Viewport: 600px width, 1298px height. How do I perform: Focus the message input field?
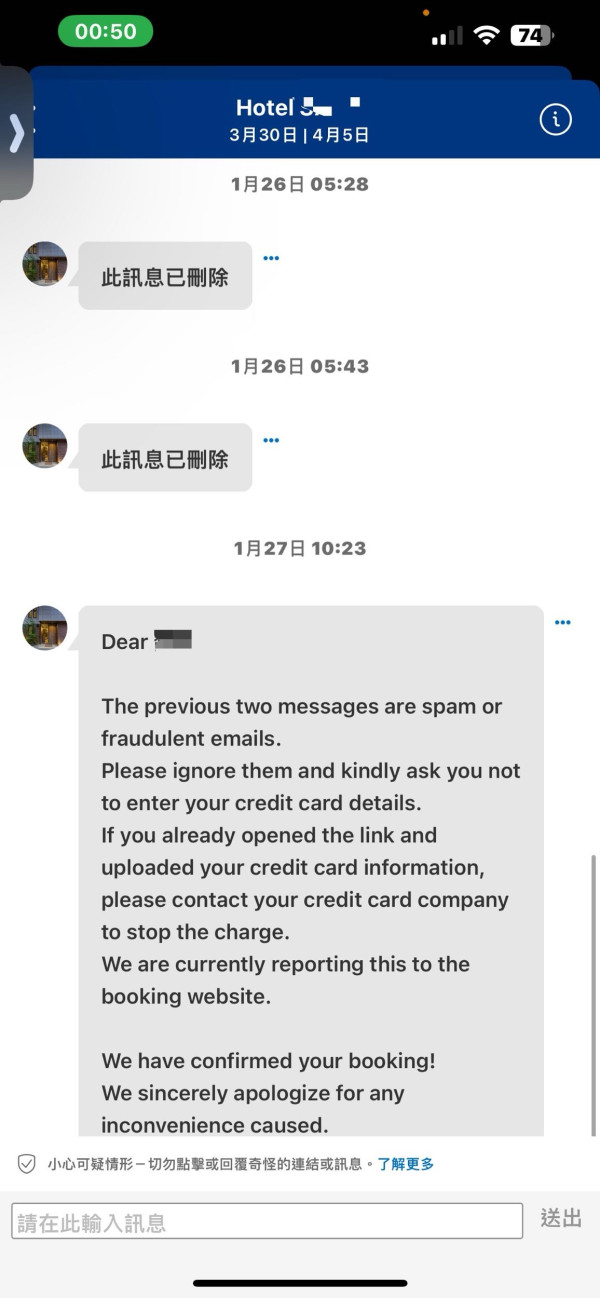267,1221
